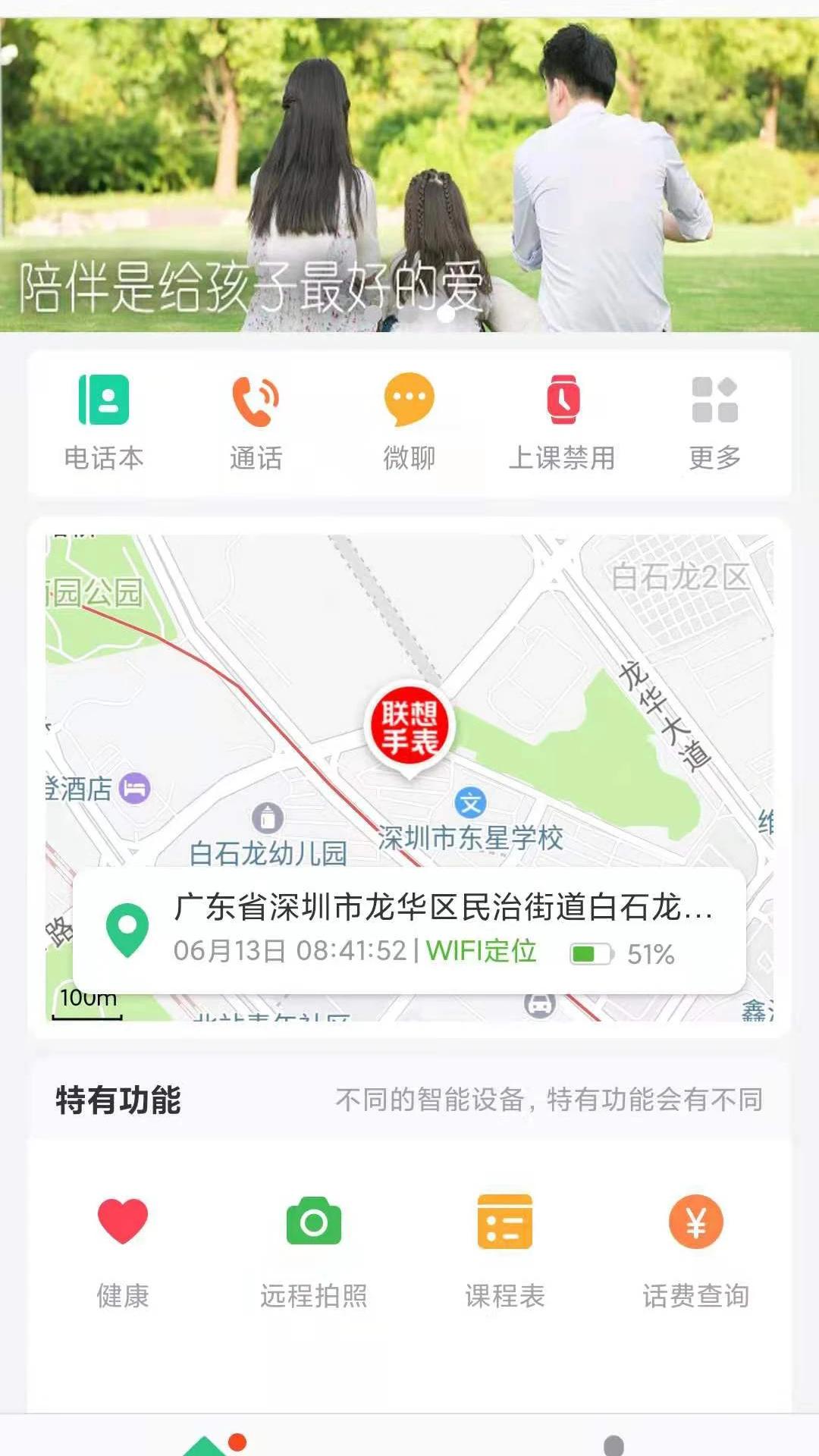Open 微聊 chat feature

(x=409, y=421)
